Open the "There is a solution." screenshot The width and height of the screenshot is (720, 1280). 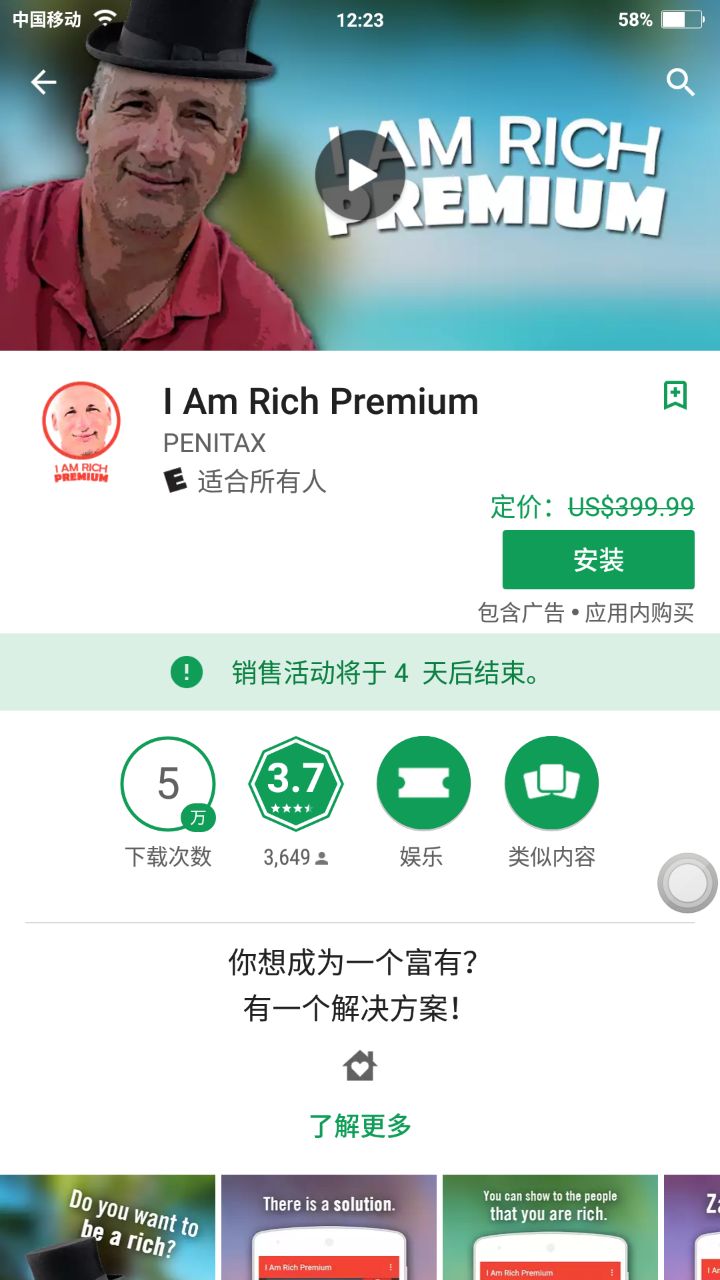pyautogui.click(x=329, y=1228)
